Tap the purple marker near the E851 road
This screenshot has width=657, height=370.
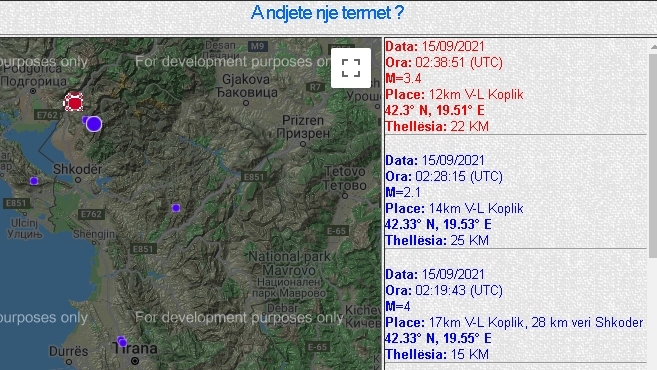176,208
